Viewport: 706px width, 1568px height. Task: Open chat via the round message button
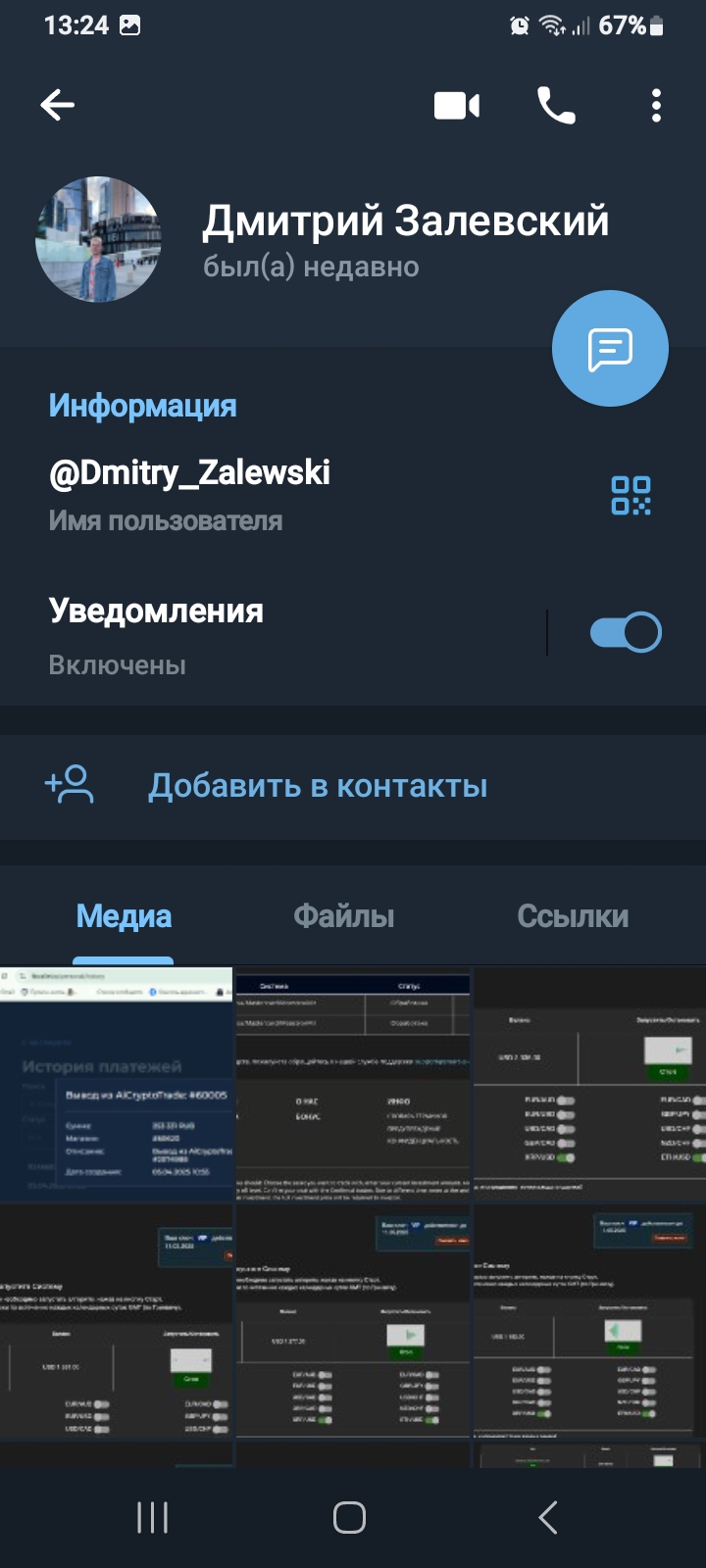pos(610,349)
